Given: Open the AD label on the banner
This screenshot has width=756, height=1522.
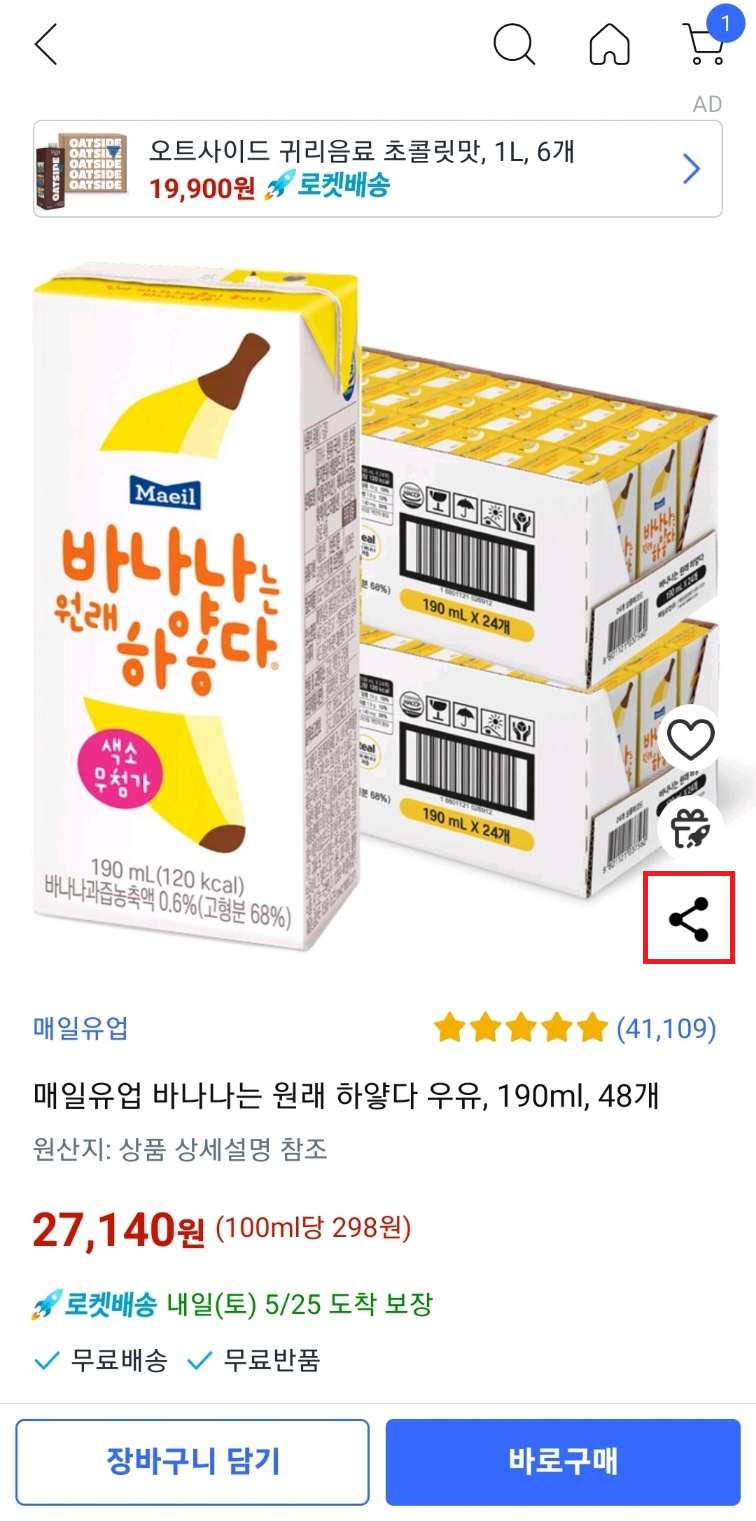Looking at the screenshot, I should pos(708,103).
